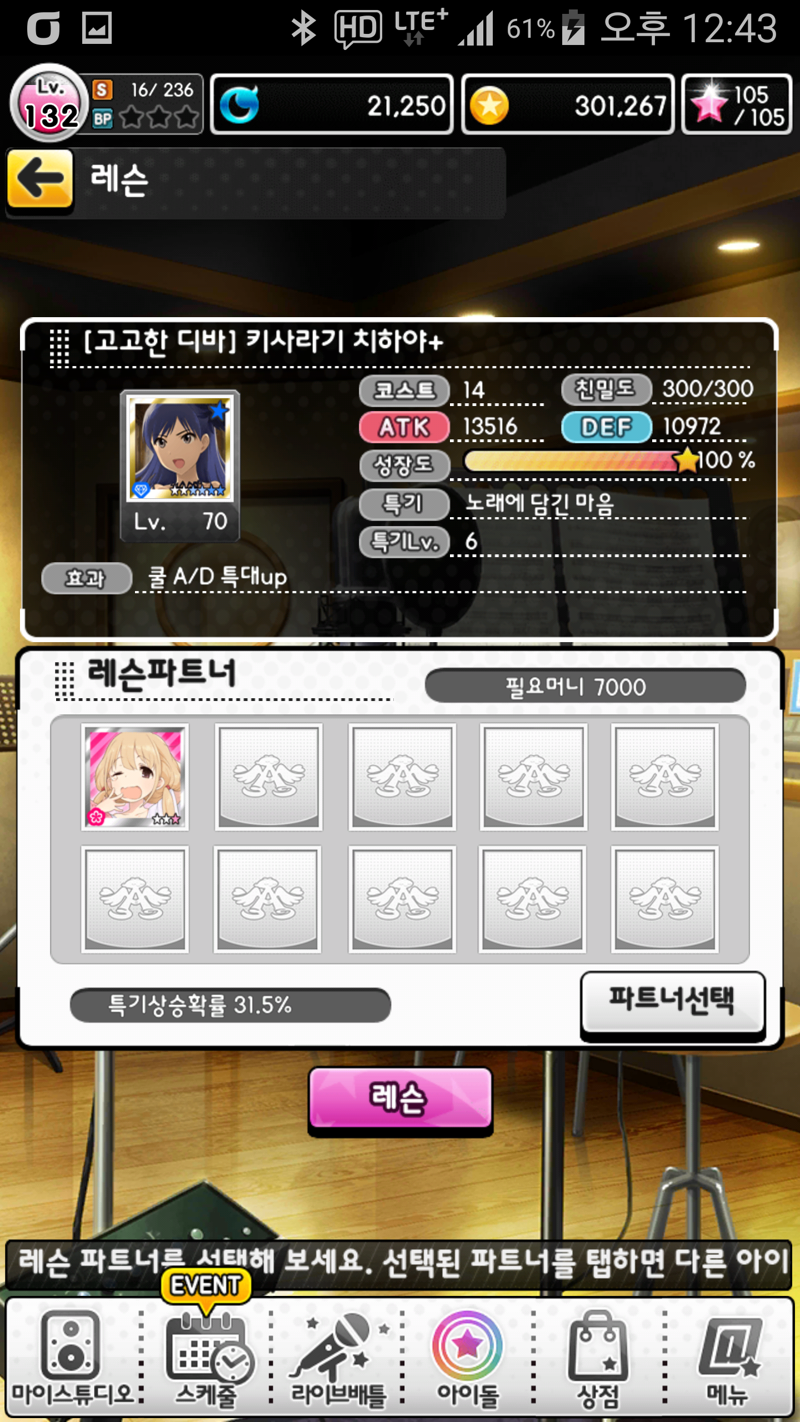Open 파트너선택 to choose partners
800x1422 pixels.
(672, 1003)
